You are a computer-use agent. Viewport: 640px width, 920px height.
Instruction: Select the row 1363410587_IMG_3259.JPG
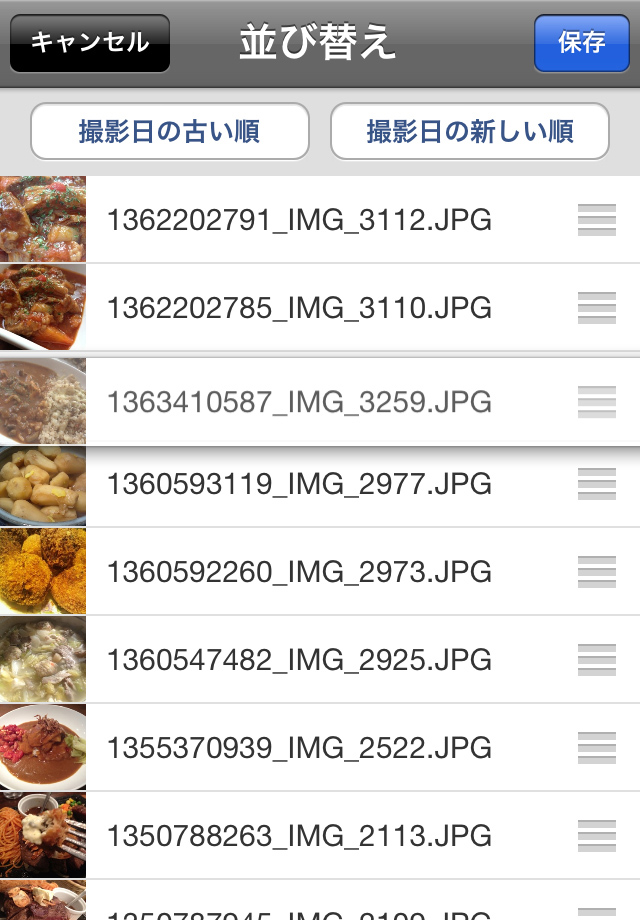pyautogui.click(x=300, y=402)
